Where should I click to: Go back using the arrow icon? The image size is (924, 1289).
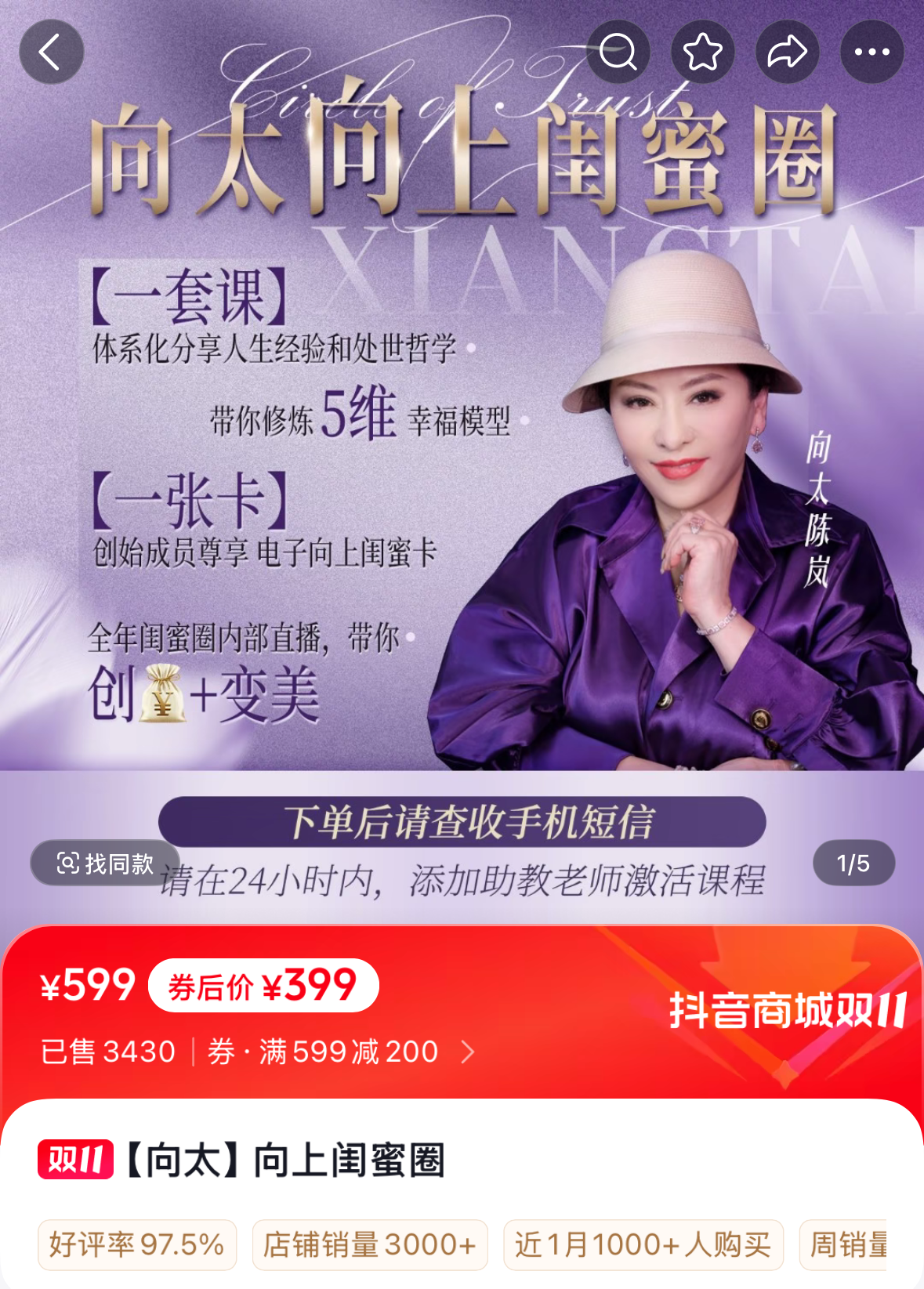click(51, 53)
